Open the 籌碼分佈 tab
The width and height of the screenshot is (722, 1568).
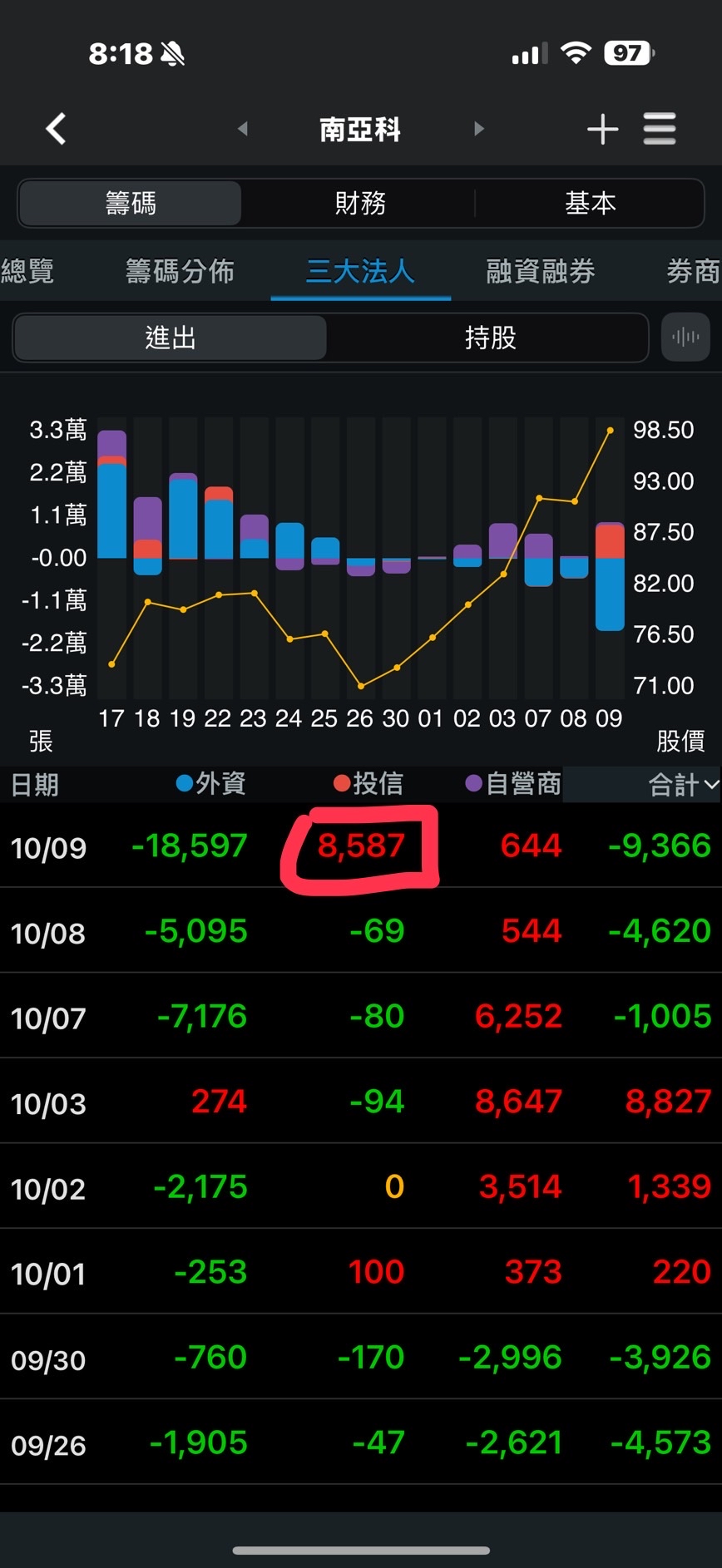coord(180,271)
